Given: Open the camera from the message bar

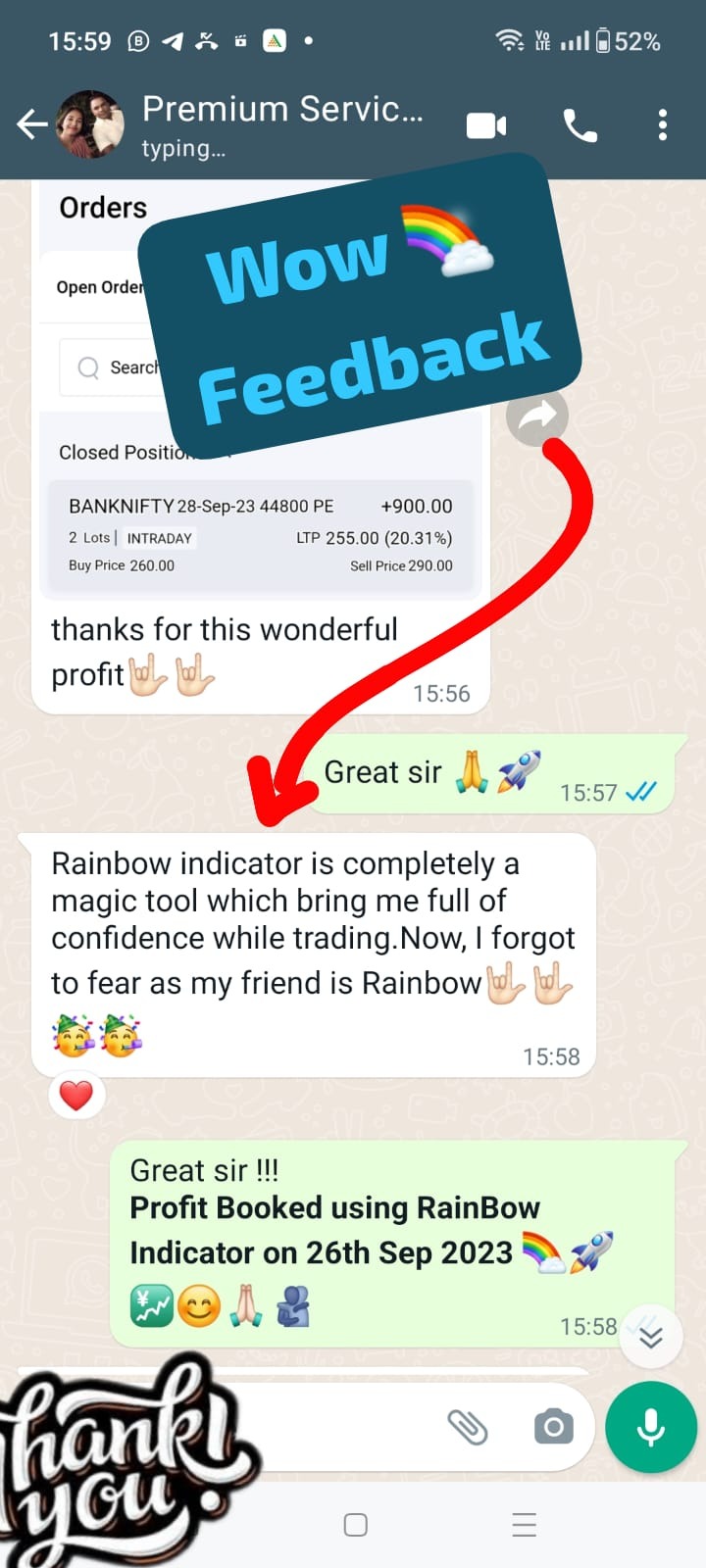Looking at the screenshot, I should tap(554, 1427).
